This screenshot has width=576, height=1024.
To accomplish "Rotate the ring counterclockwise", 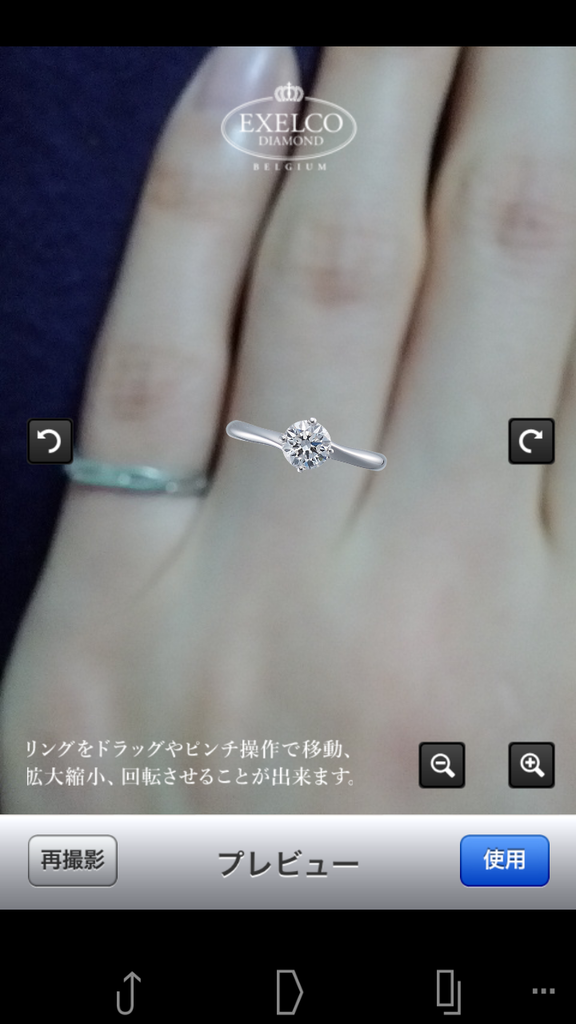I will 50,441.
